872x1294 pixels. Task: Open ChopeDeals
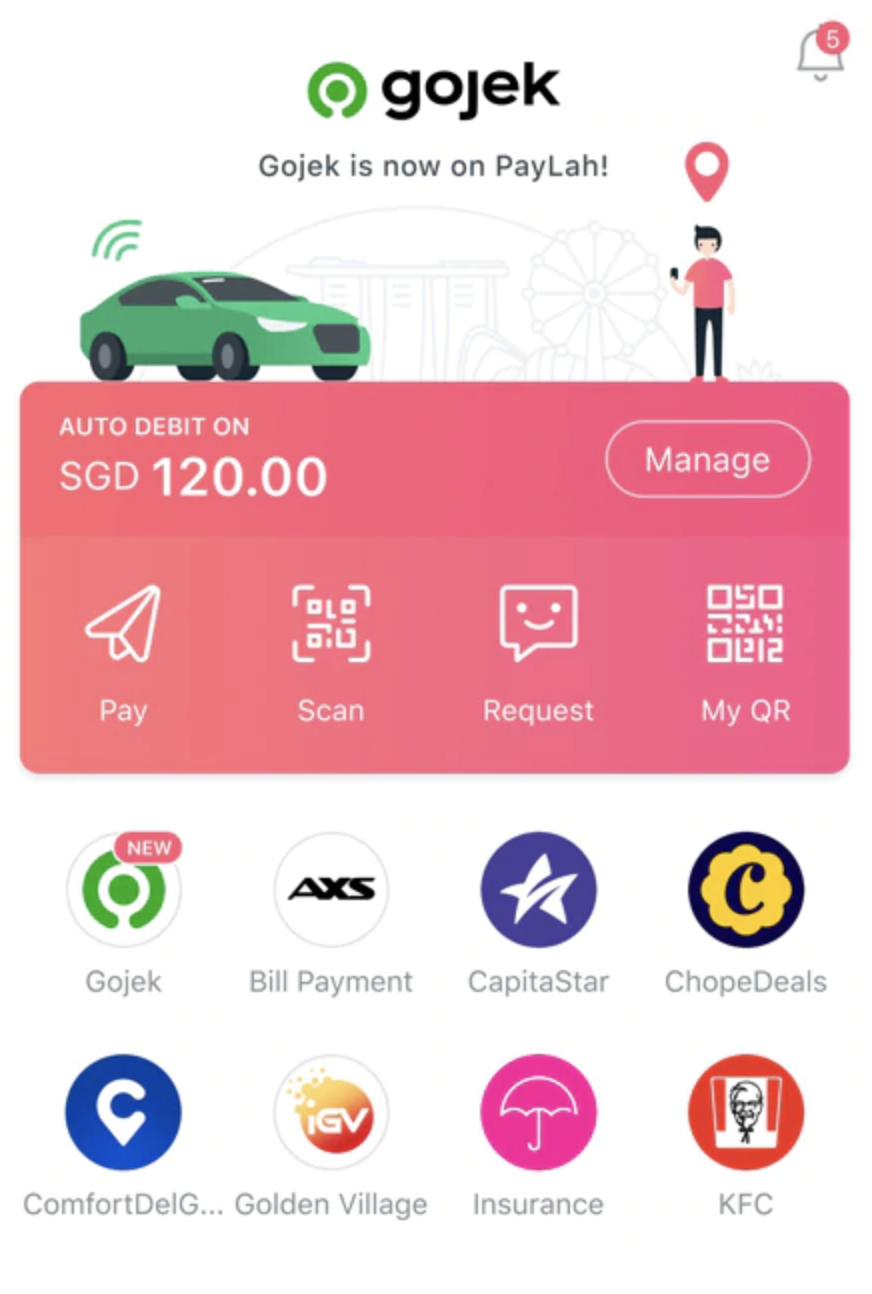click(x=746, y=890)
